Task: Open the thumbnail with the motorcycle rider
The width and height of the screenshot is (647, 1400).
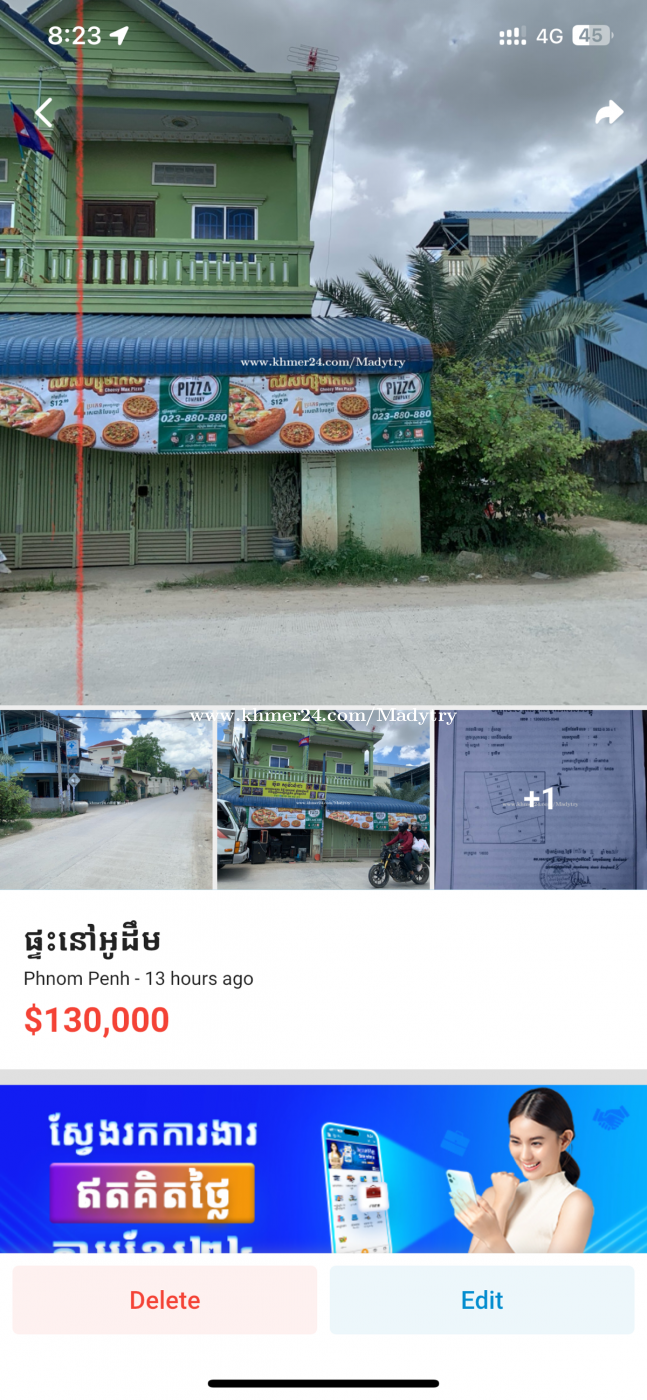Action: pyautogui.click(x=324, y=799)
